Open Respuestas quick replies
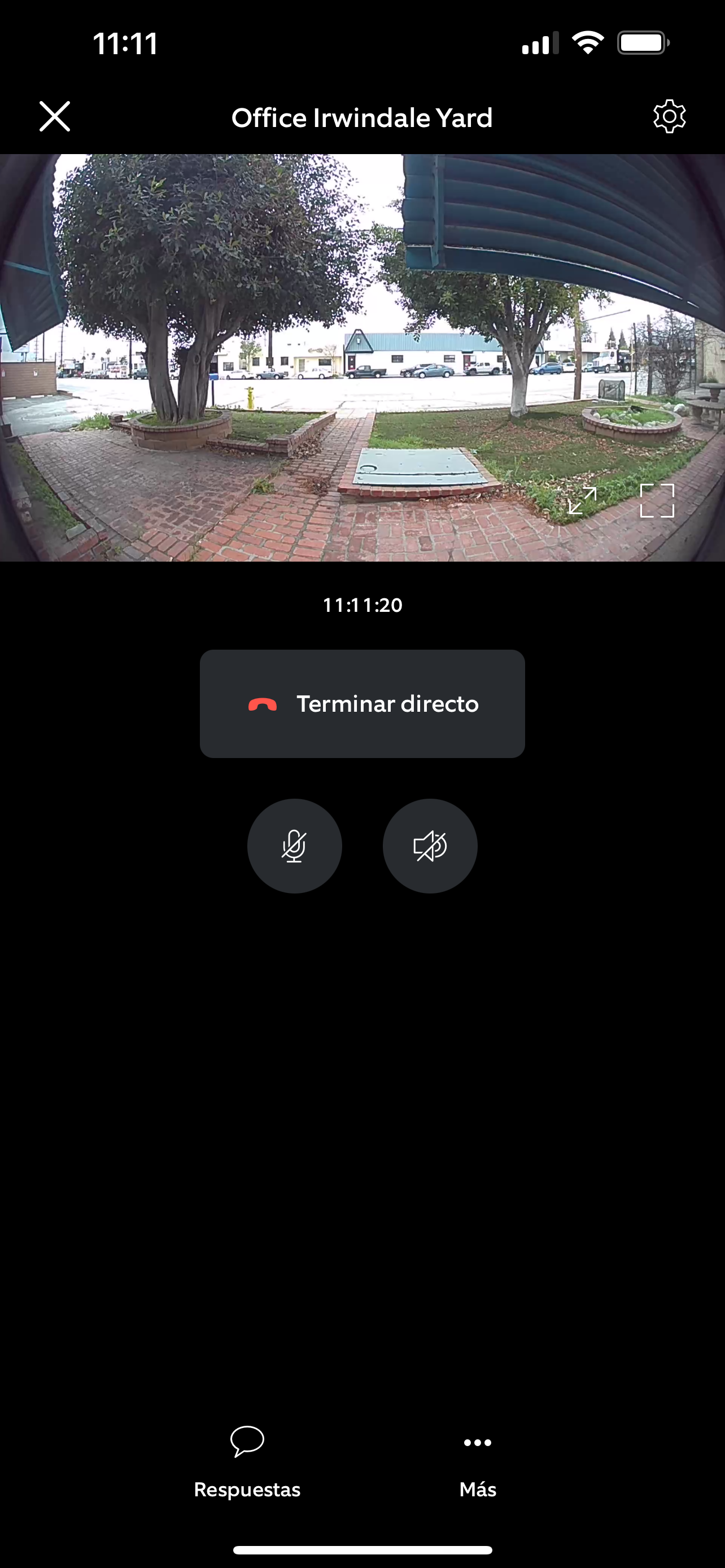Viewport: 725px width, 1568px height. pos(247,1462)
